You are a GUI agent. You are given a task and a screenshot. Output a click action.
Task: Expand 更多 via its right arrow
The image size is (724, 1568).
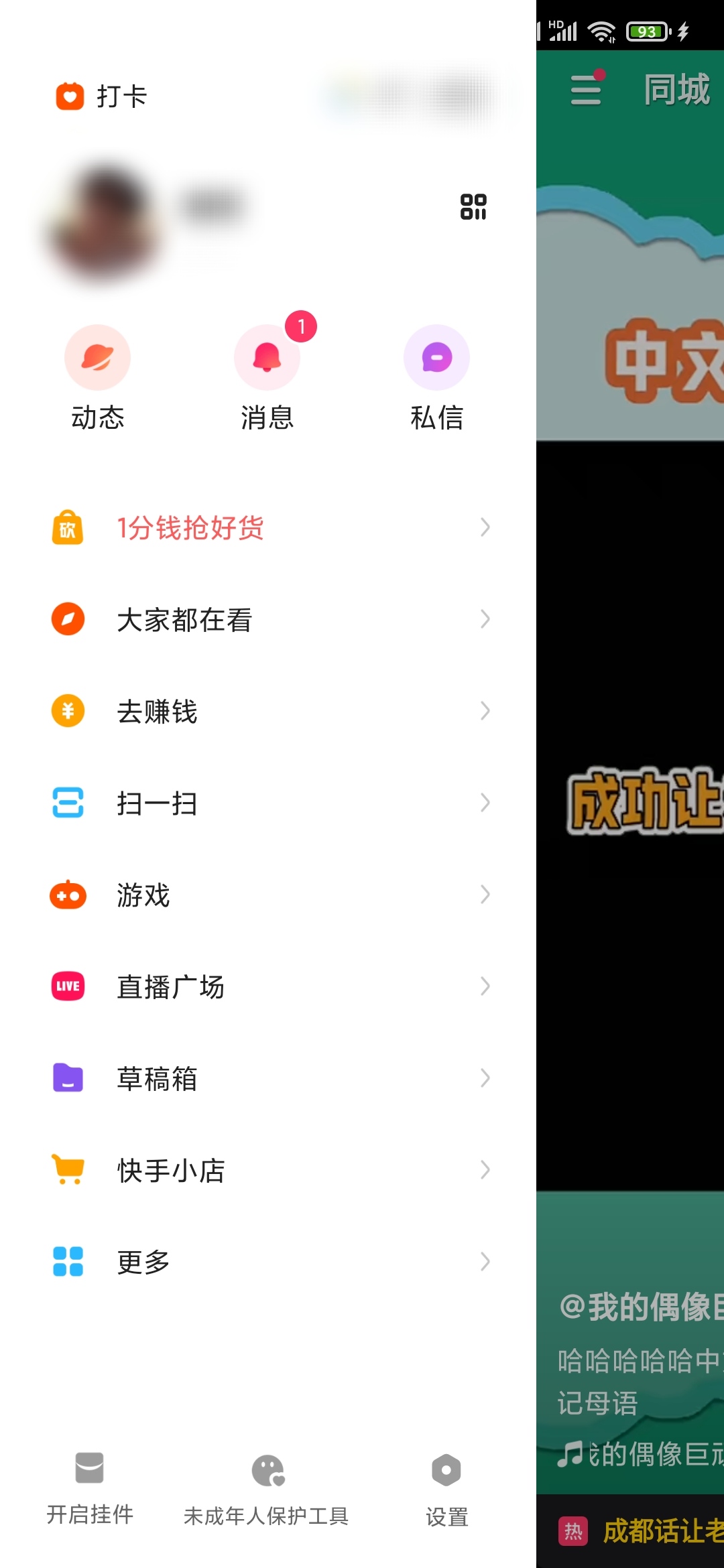487,1261
